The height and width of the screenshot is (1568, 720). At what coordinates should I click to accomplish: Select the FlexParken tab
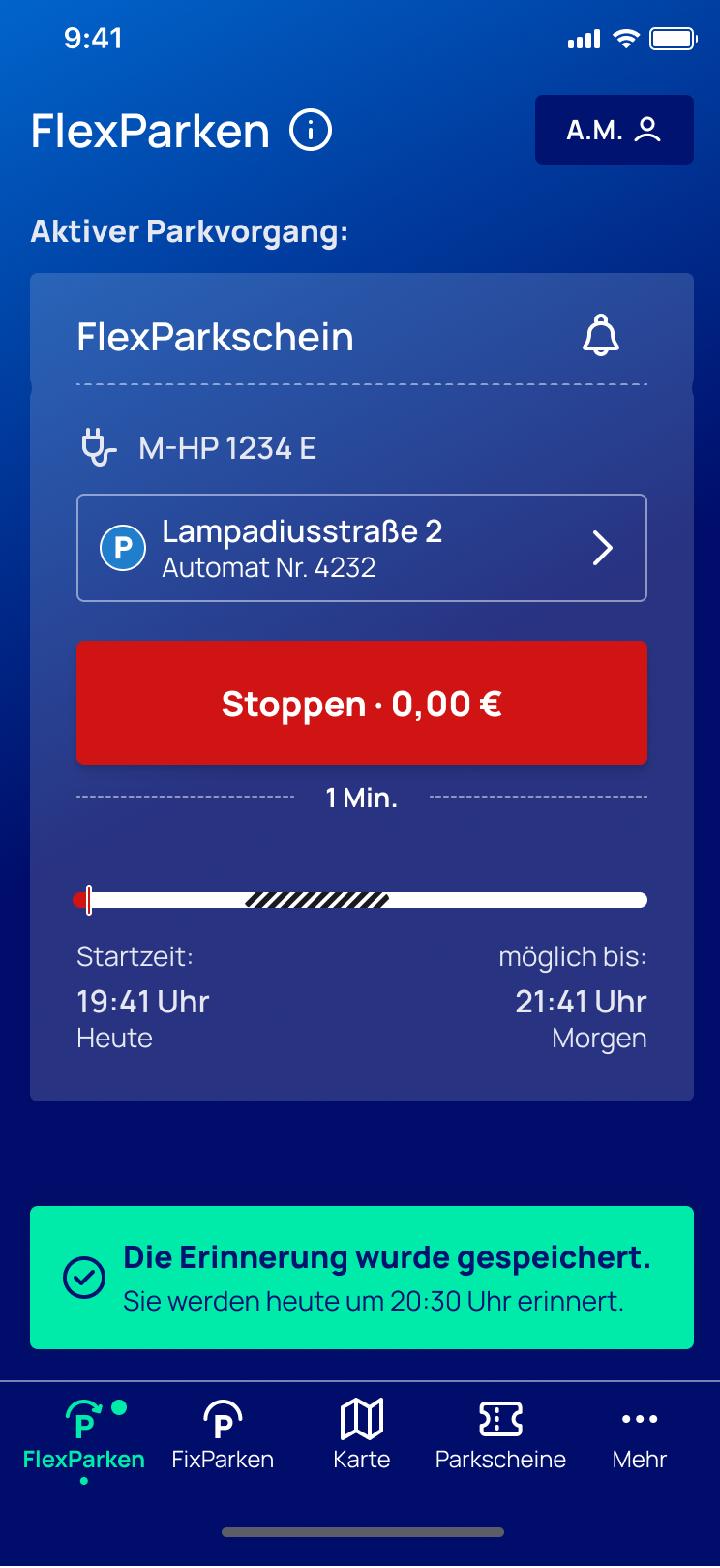point(84,1434)
